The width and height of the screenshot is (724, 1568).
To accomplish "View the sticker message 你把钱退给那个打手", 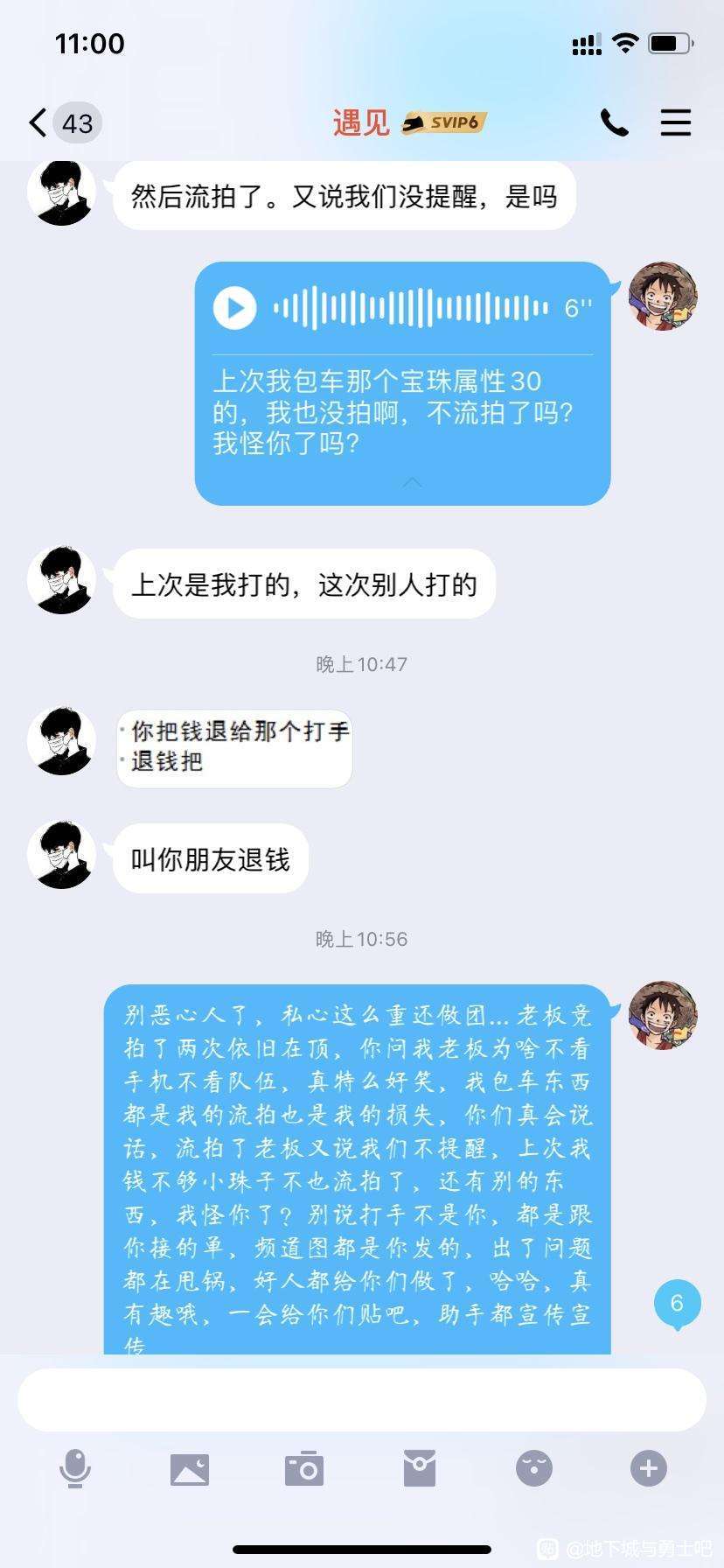I will 234,747.
